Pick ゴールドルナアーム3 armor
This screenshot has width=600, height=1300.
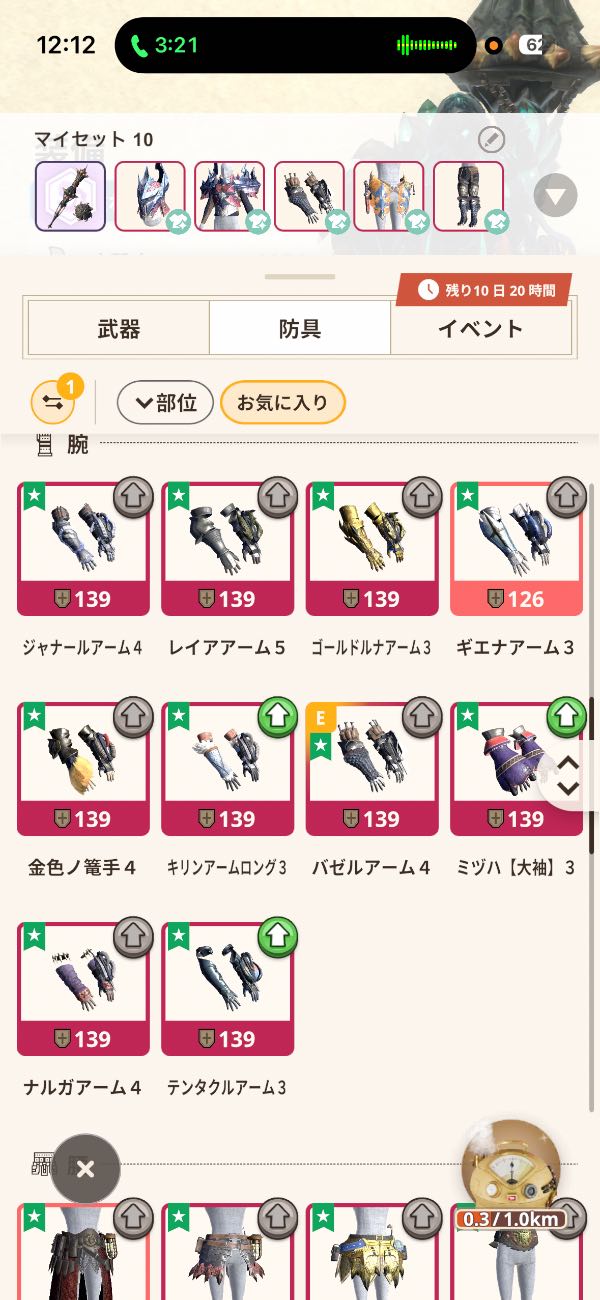coord(371,548)
